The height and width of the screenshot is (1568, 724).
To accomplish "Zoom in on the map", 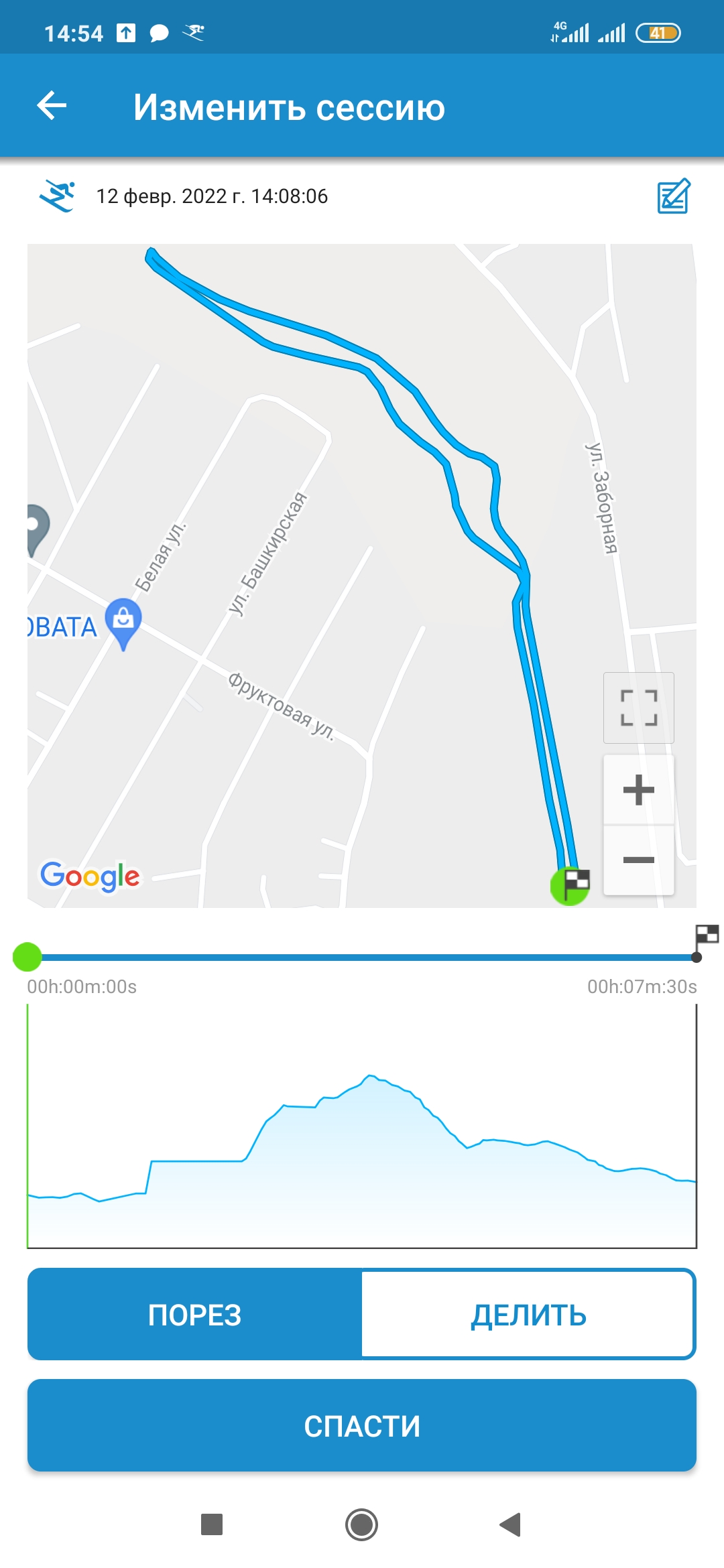I will coord(638,790).
